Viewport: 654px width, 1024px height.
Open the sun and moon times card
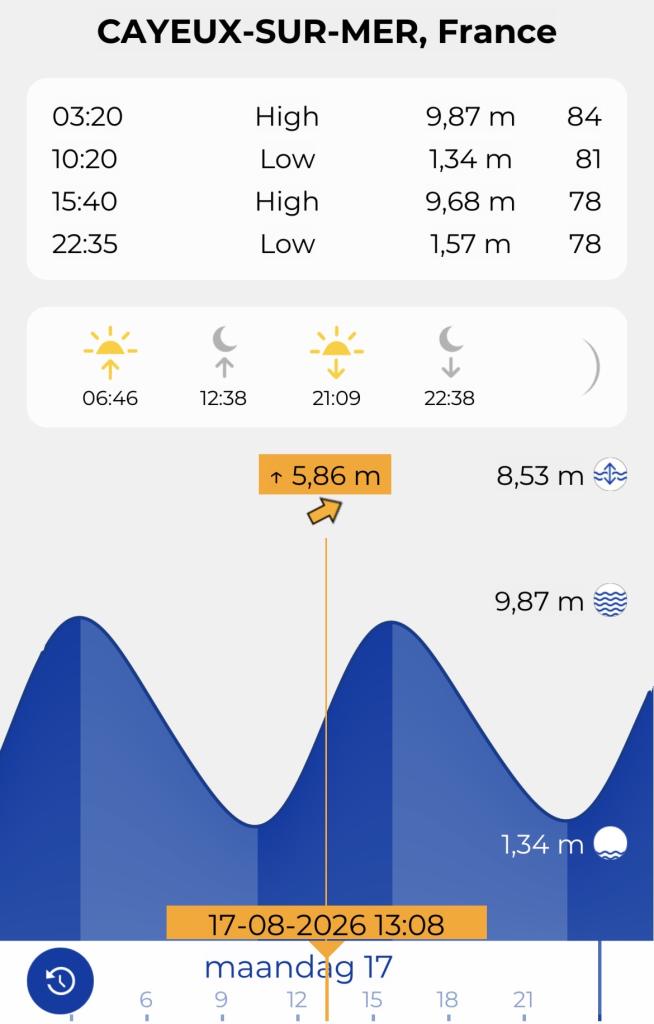pyautogui.click(x=327, y=367)
